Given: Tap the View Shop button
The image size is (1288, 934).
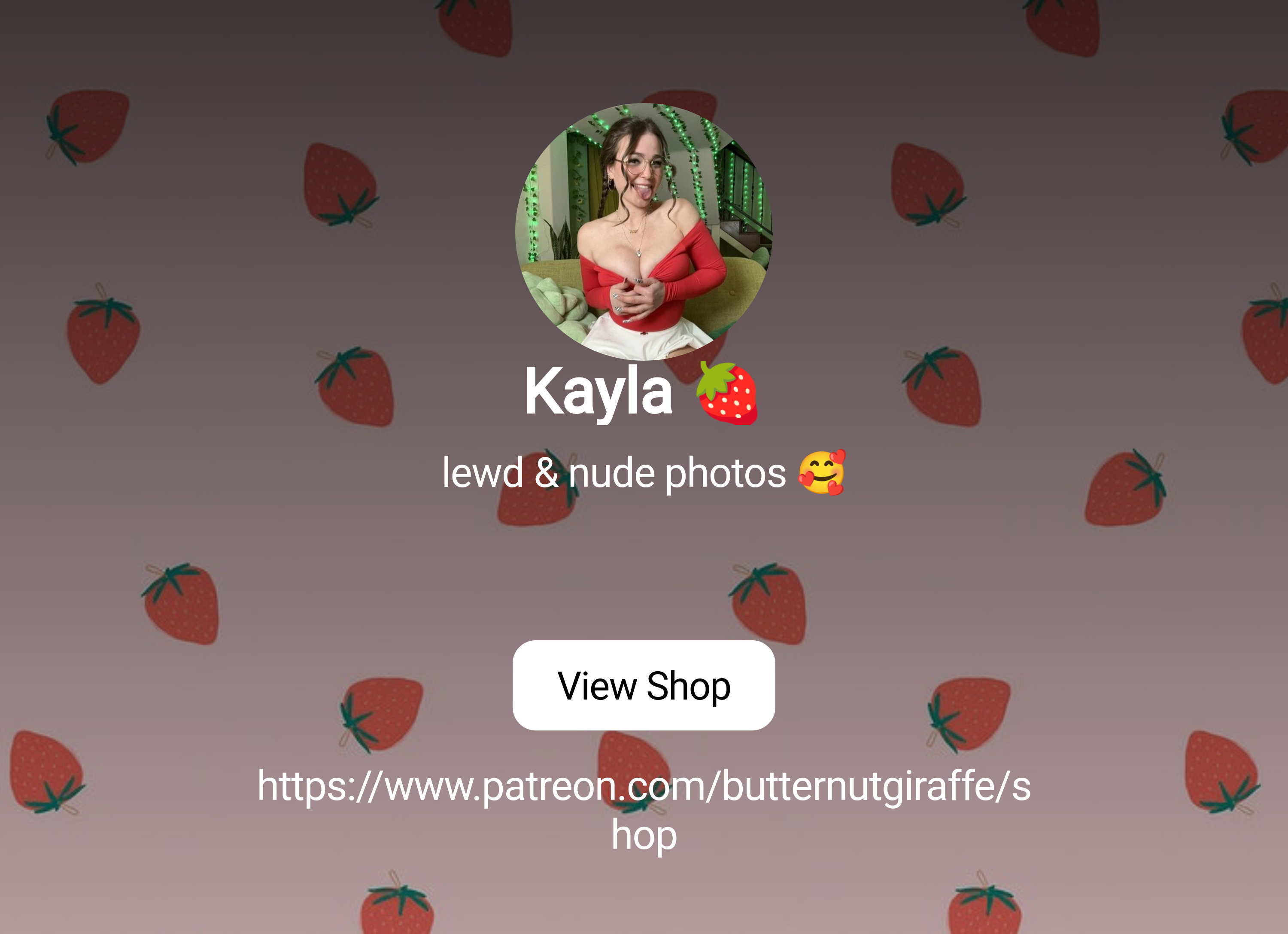Looking at the screenshot, I should 644,685.
